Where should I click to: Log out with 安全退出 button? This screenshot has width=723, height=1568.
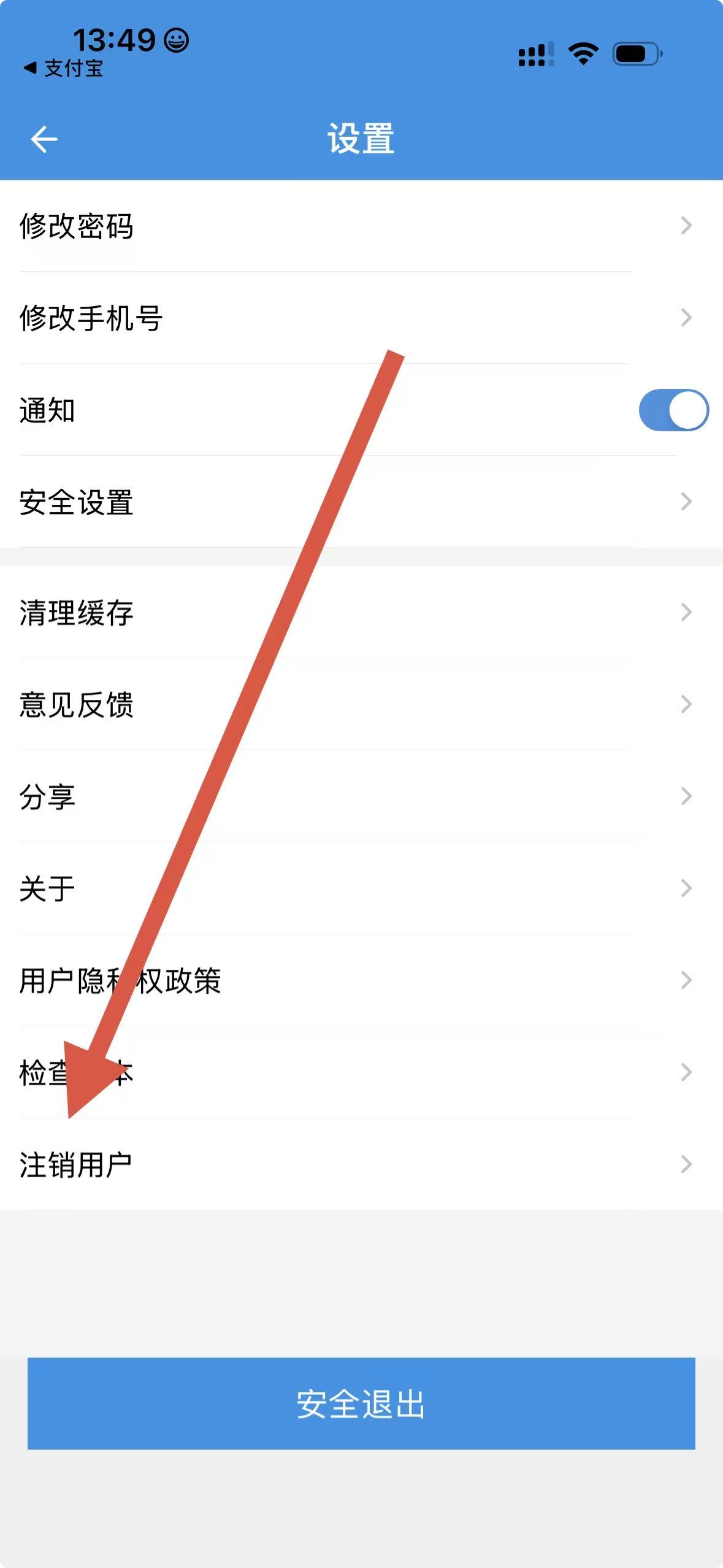361,1404
